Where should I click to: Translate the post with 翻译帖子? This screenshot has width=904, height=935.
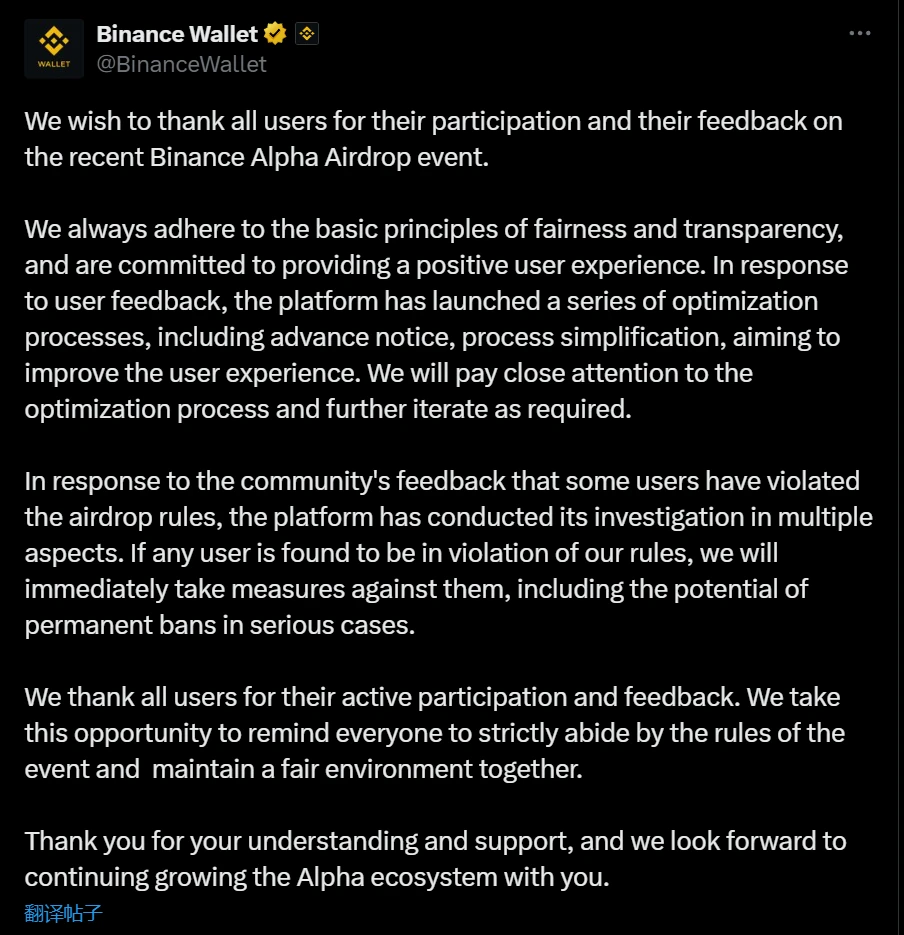coord(64,912)
